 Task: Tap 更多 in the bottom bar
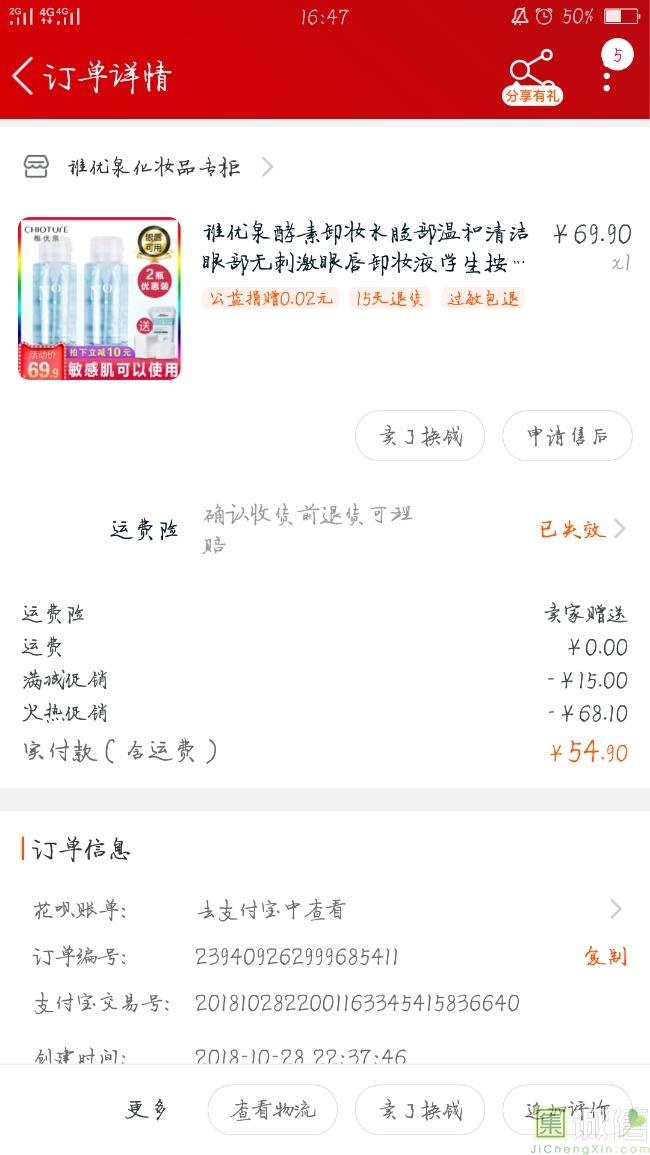pyautogui.click(x=146, y=1109)
